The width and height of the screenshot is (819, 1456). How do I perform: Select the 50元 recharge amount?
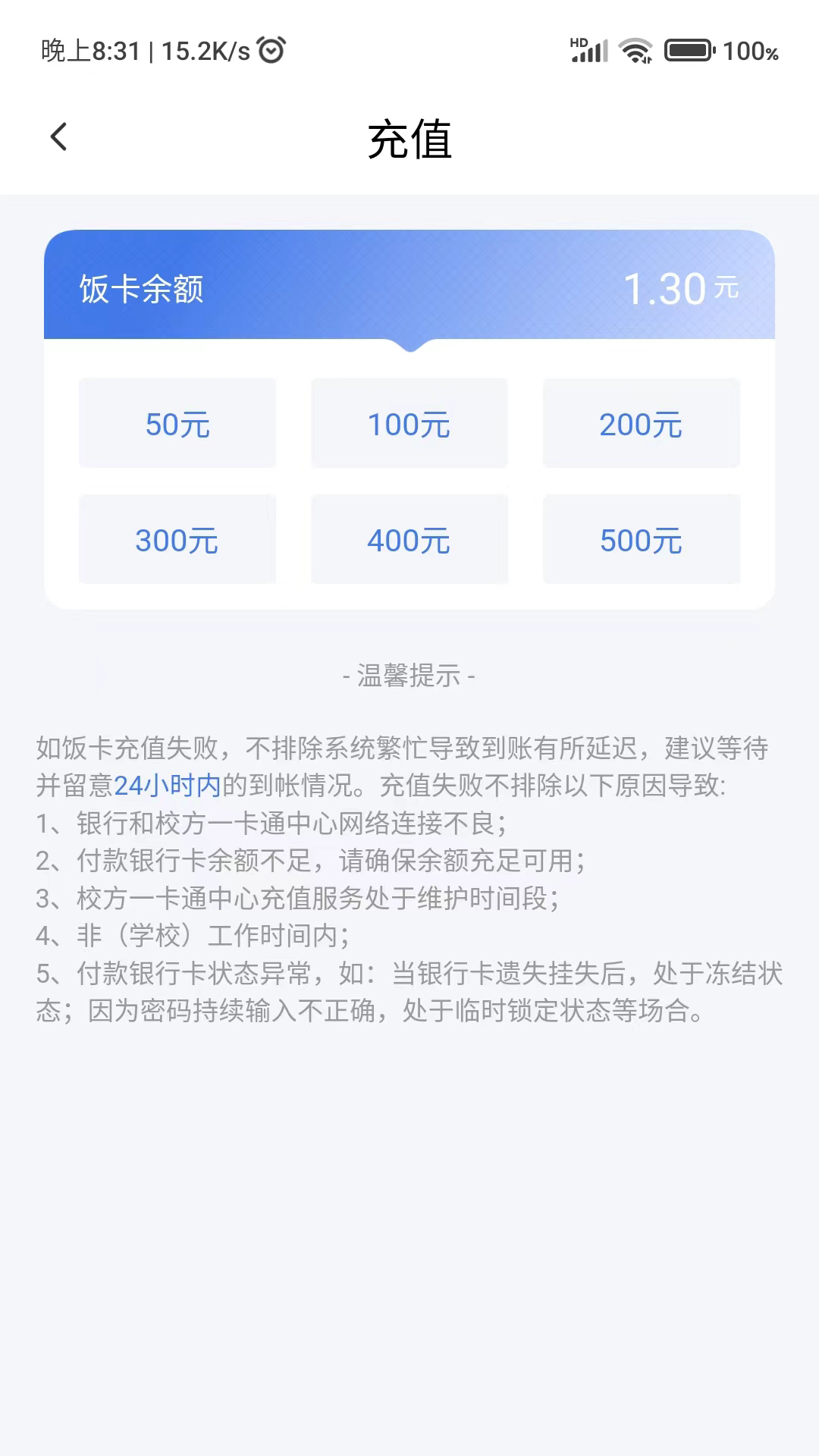177,422
